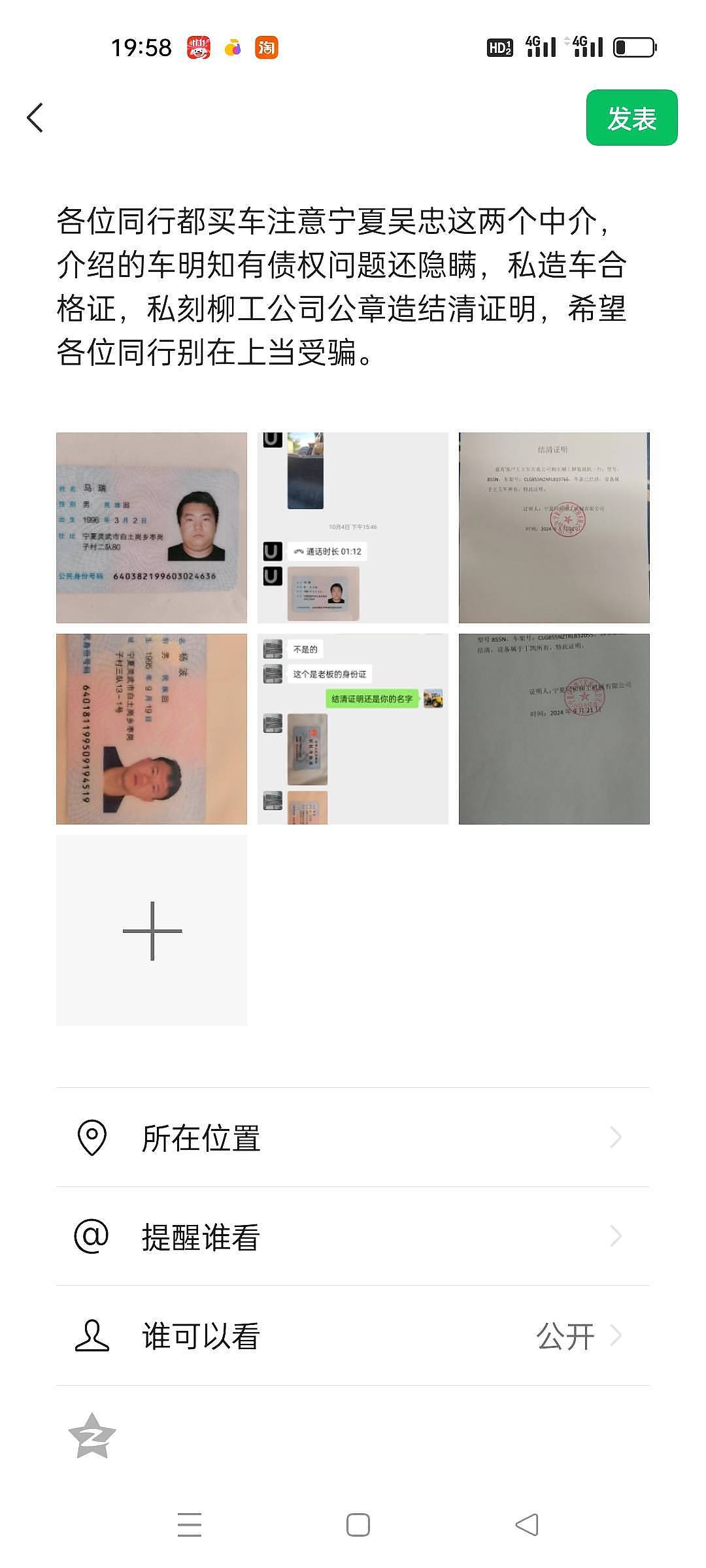Open the system recent apps menu
The height and width of the screenshot is (1568, 706).
[190, 1524]
